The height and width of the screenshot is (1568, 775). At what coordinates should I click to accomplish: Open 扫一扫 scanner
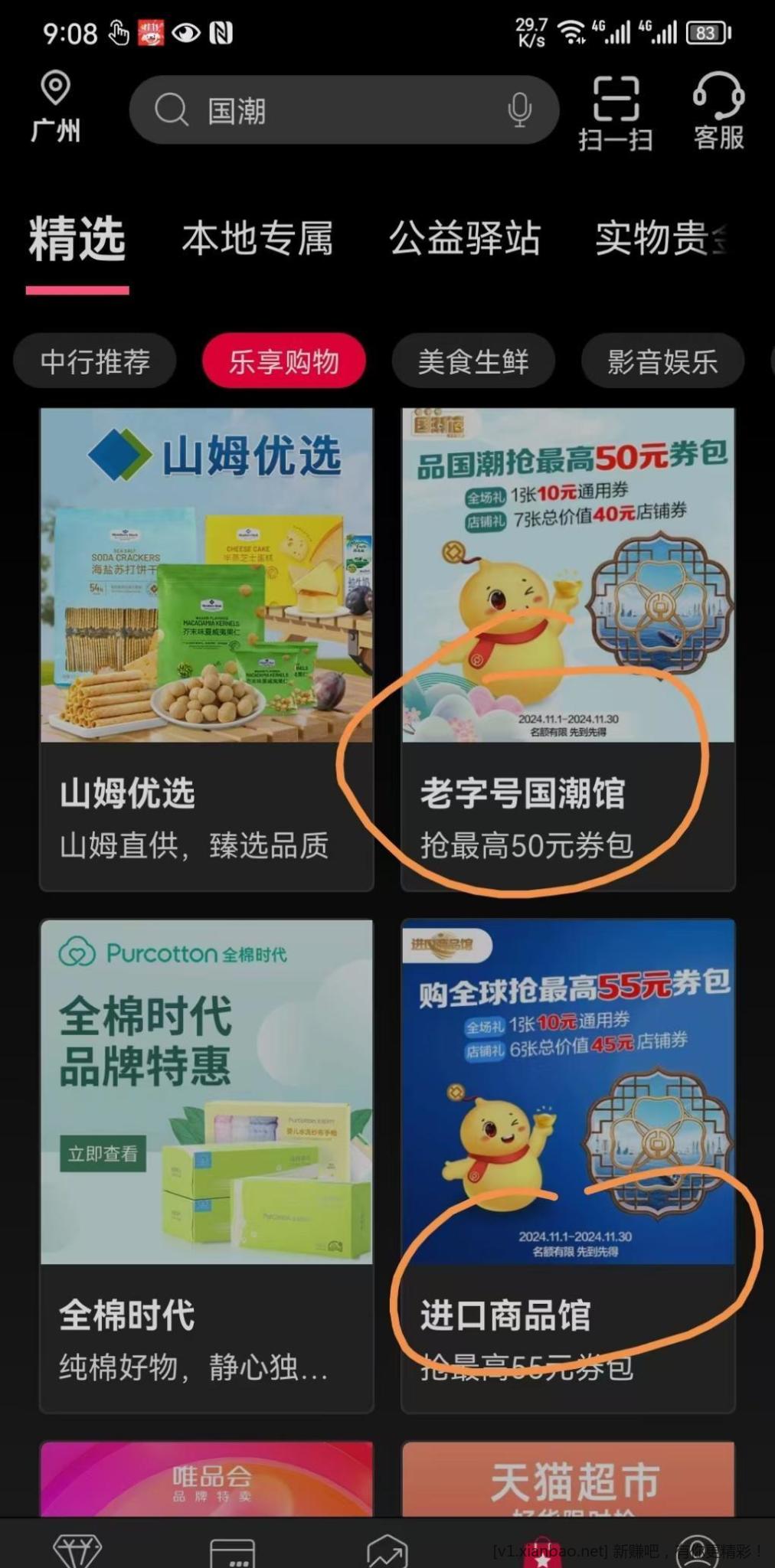coord(616,113)
